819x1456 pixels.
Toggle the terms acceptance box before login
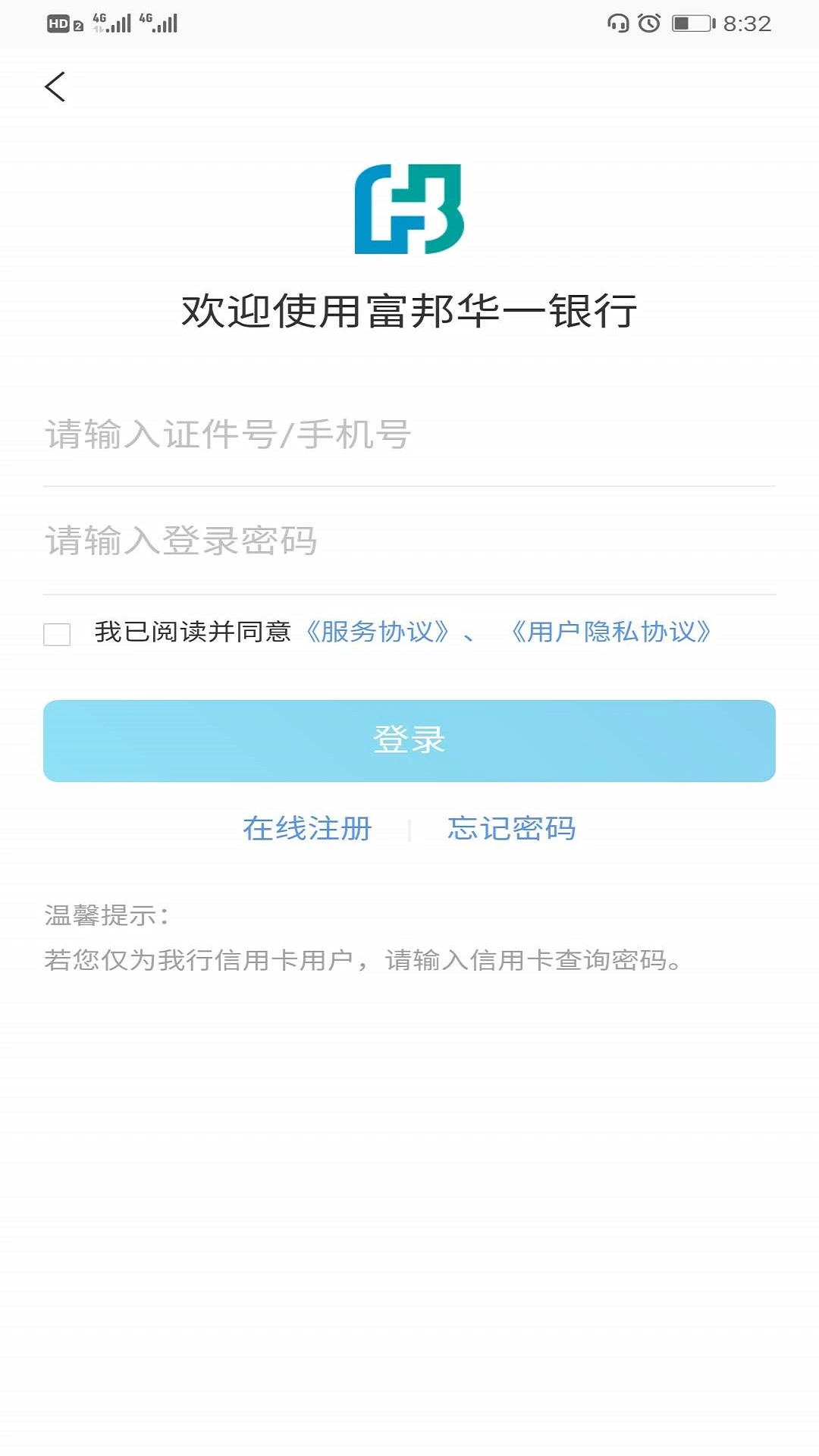pos(55,635)
